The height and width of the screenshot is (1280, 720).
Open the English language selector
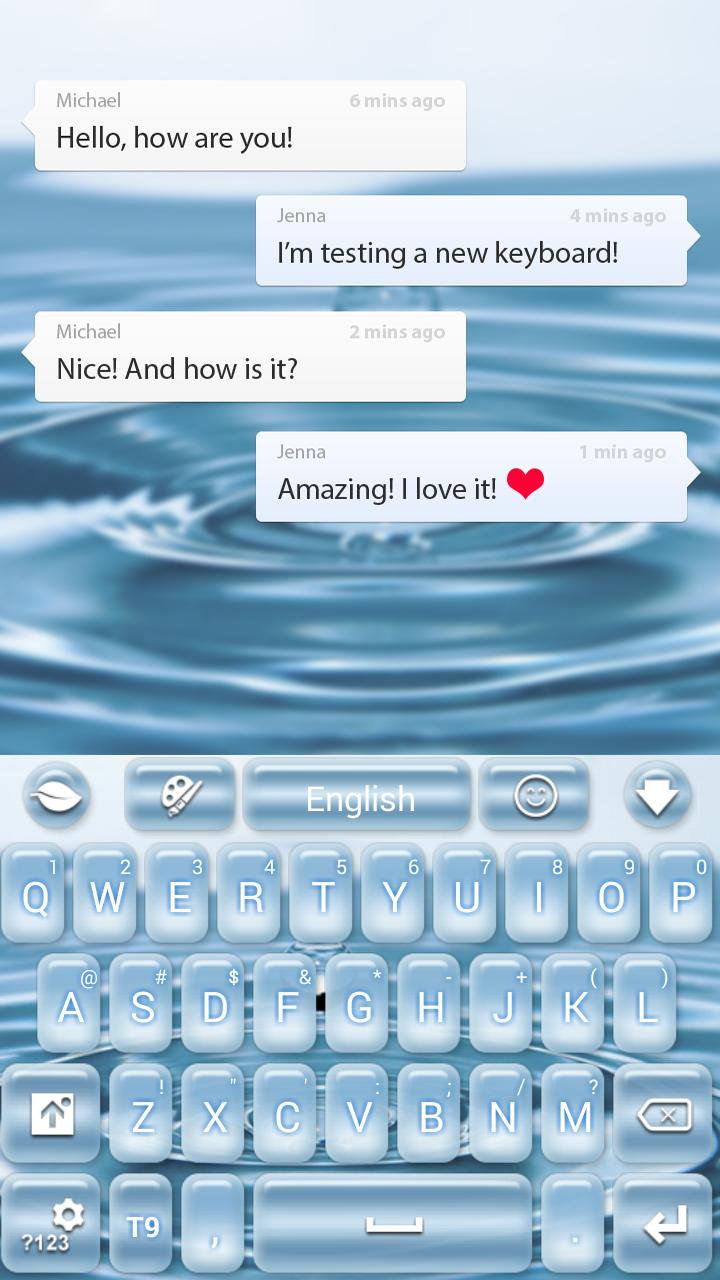click(x=356, y=796)
